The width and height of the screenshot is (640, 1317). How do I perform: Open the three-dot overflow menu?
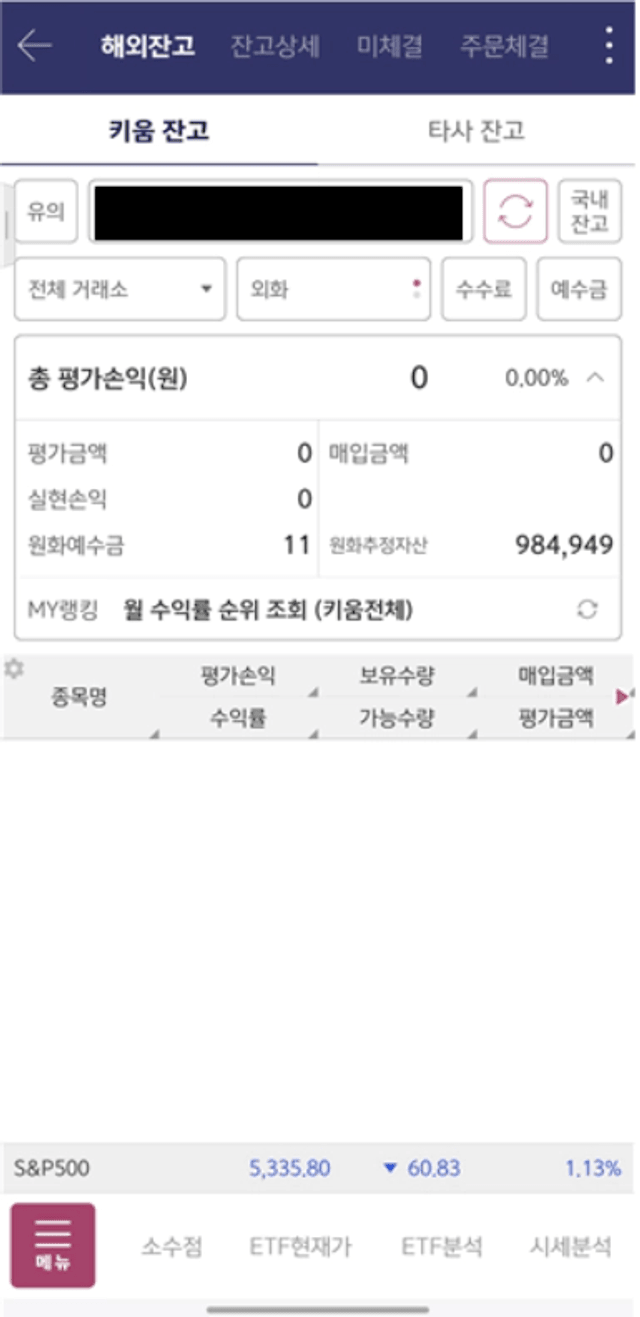click(609, 46)
